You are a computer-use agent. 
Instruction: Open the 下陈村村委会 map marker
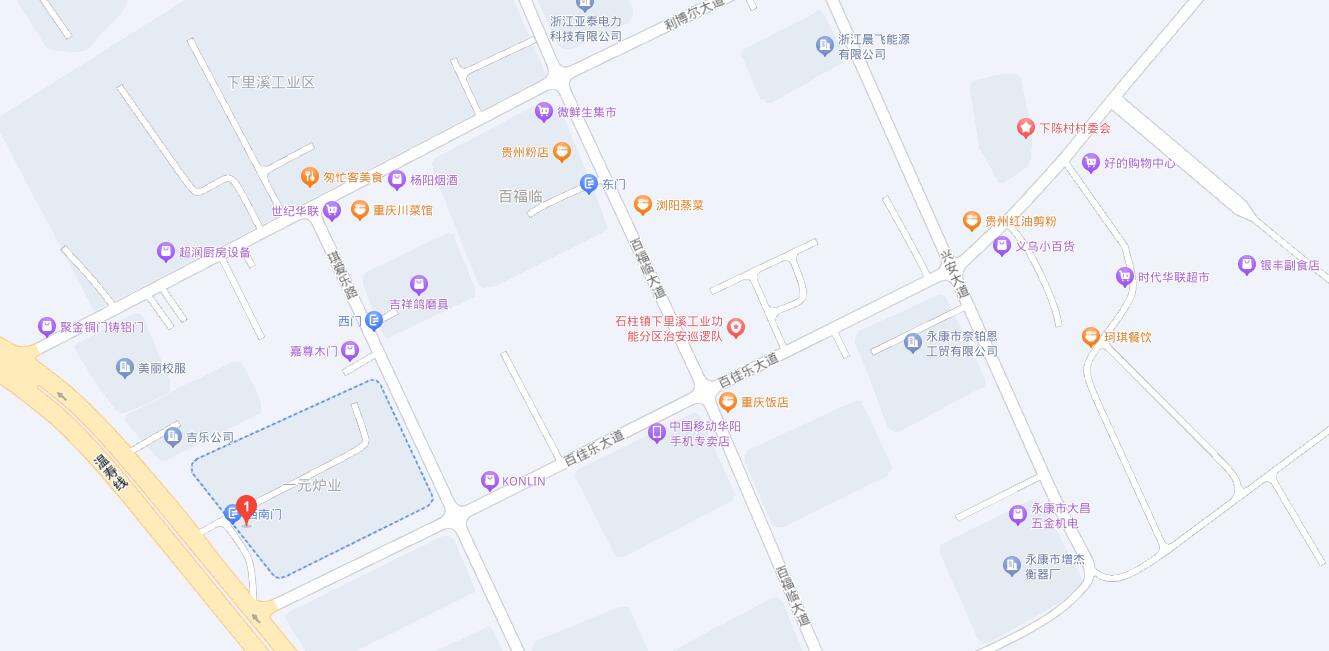pos(1025,128)
